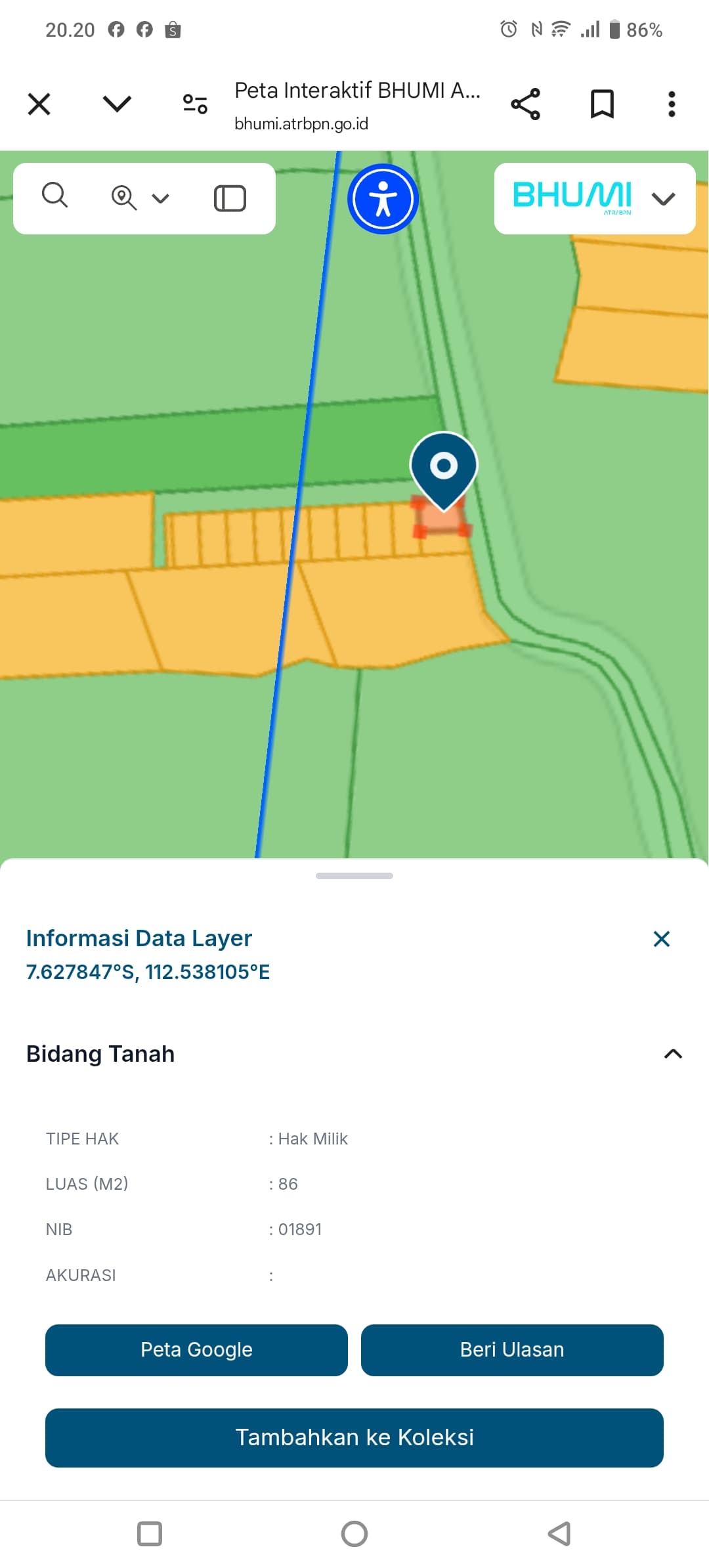Tap the bookmark icon in the browser bar

602,103
